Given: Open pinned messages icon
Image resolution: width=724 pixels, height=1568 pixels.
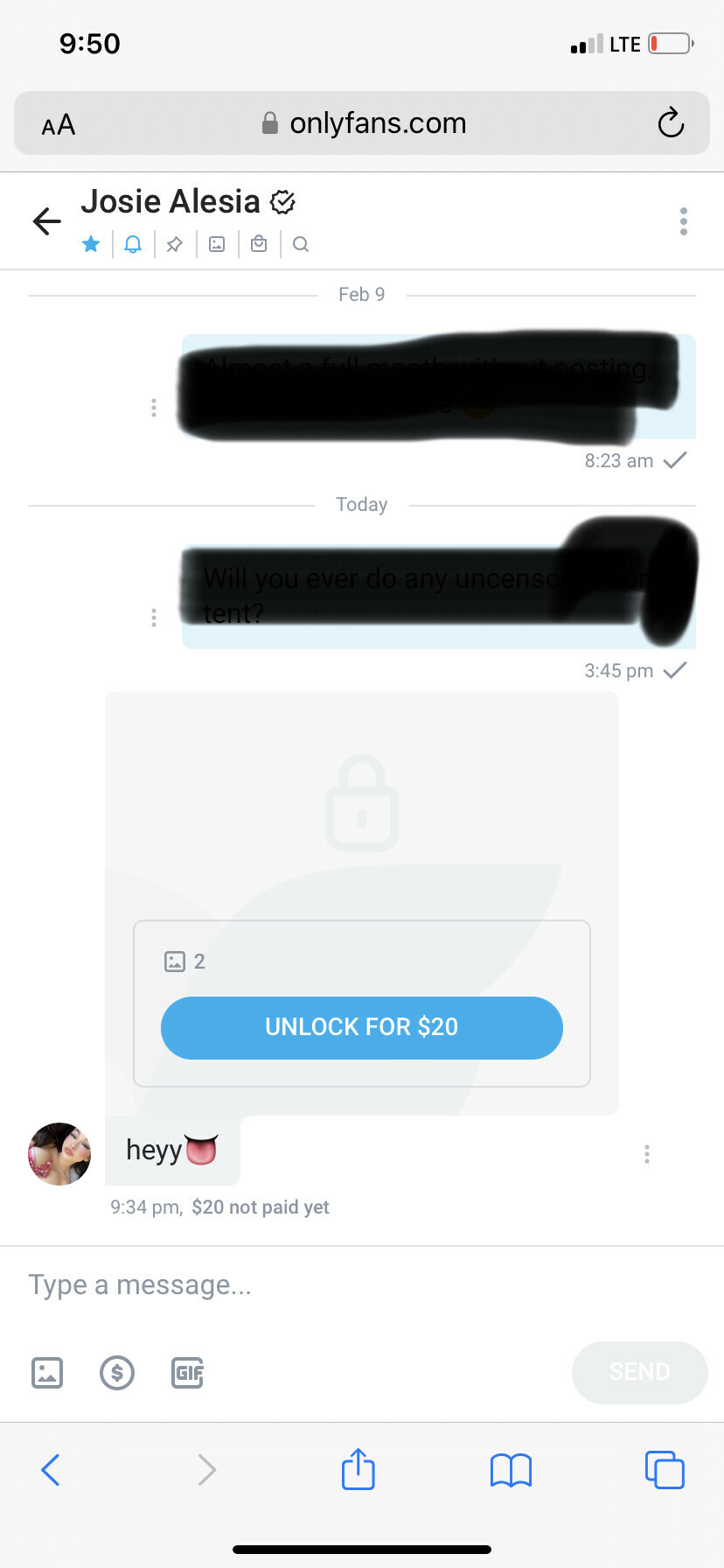Looking at the screenshot, I should [x=175, y=244].
